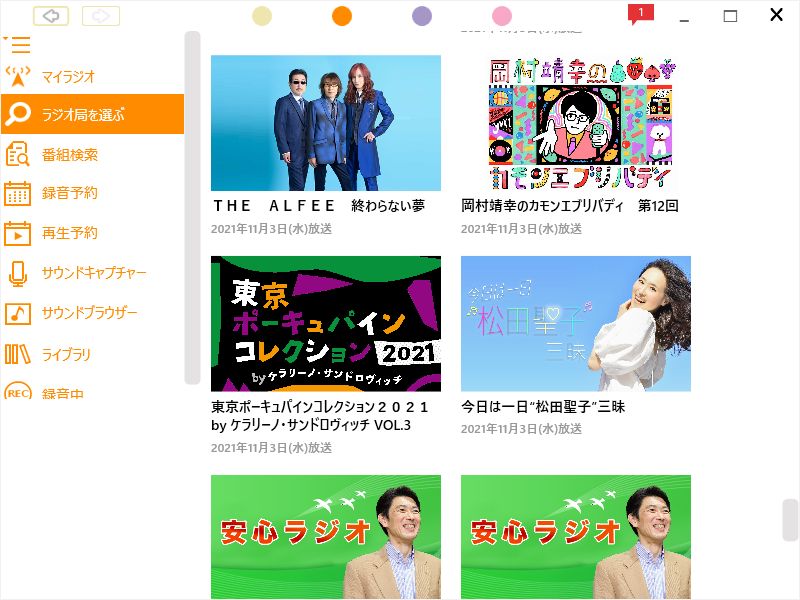This screenshot has width=800, height=600.
Task: Open 今日は一日"松田聖子"三昧 program
Action: pyautogui.click(x=575, y=324)
